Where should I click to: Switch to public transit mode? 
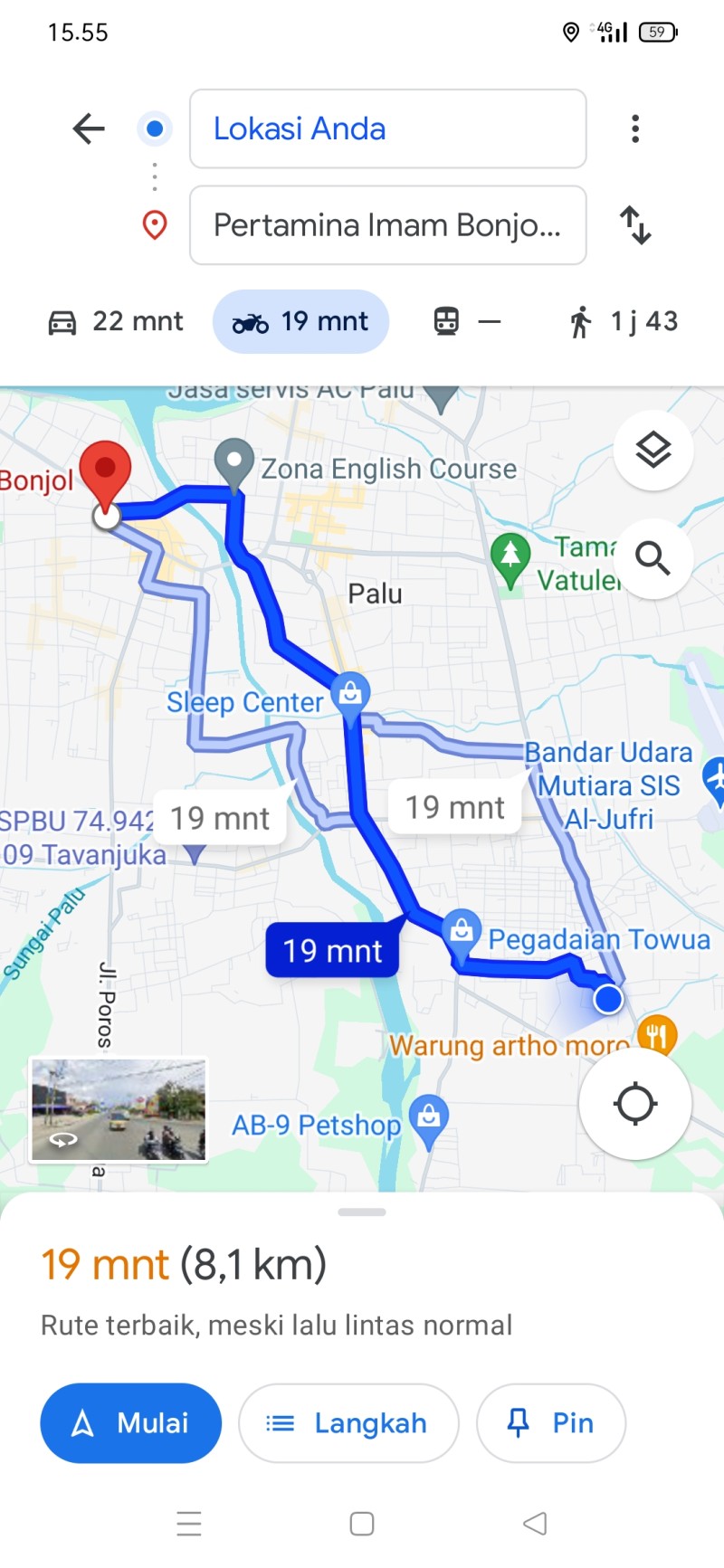click(467, 321)
